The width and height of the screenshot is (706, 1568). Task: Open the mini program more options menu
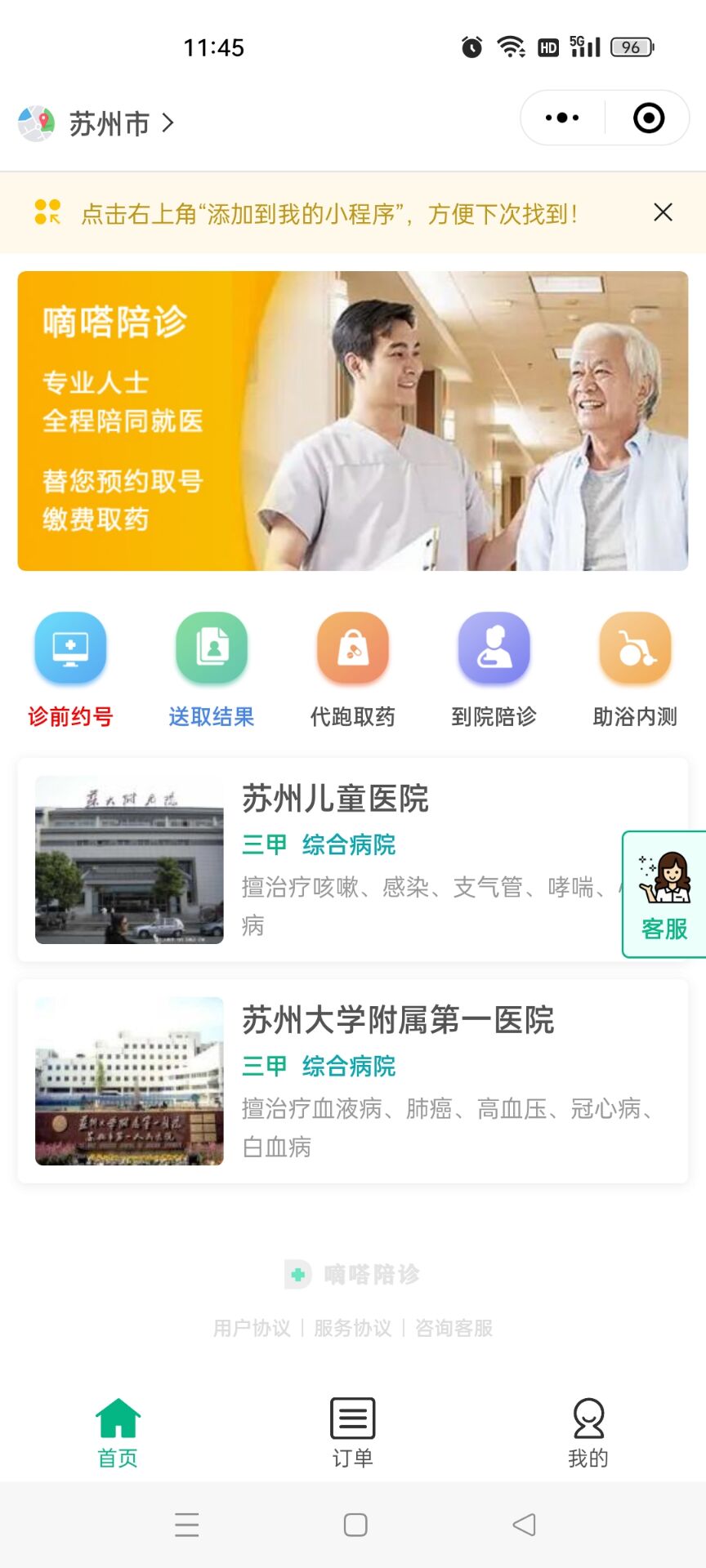click(562, 118)
